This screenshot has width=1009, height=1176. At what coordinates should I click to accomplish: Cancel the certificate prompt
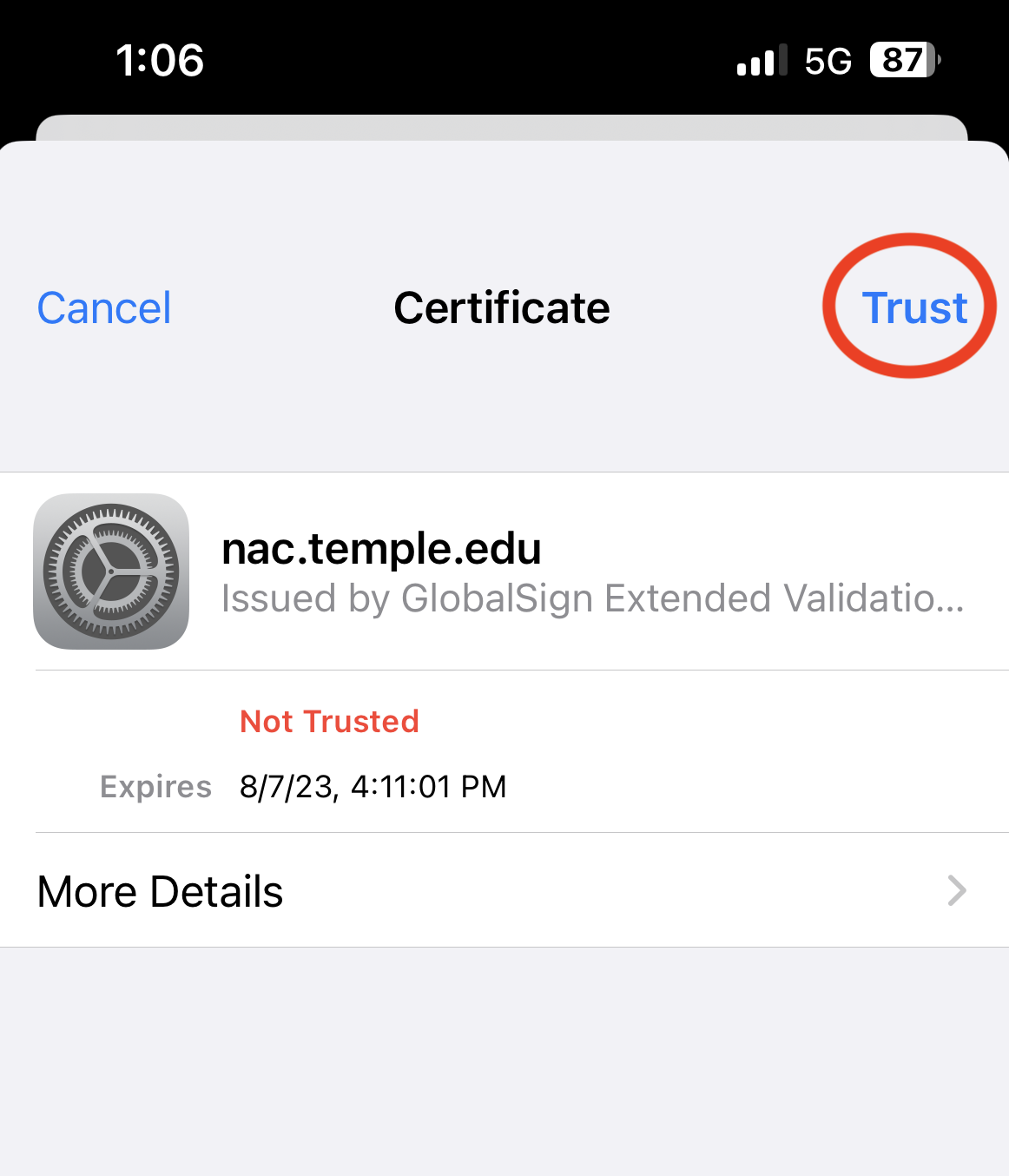click(x=104, y=308)
